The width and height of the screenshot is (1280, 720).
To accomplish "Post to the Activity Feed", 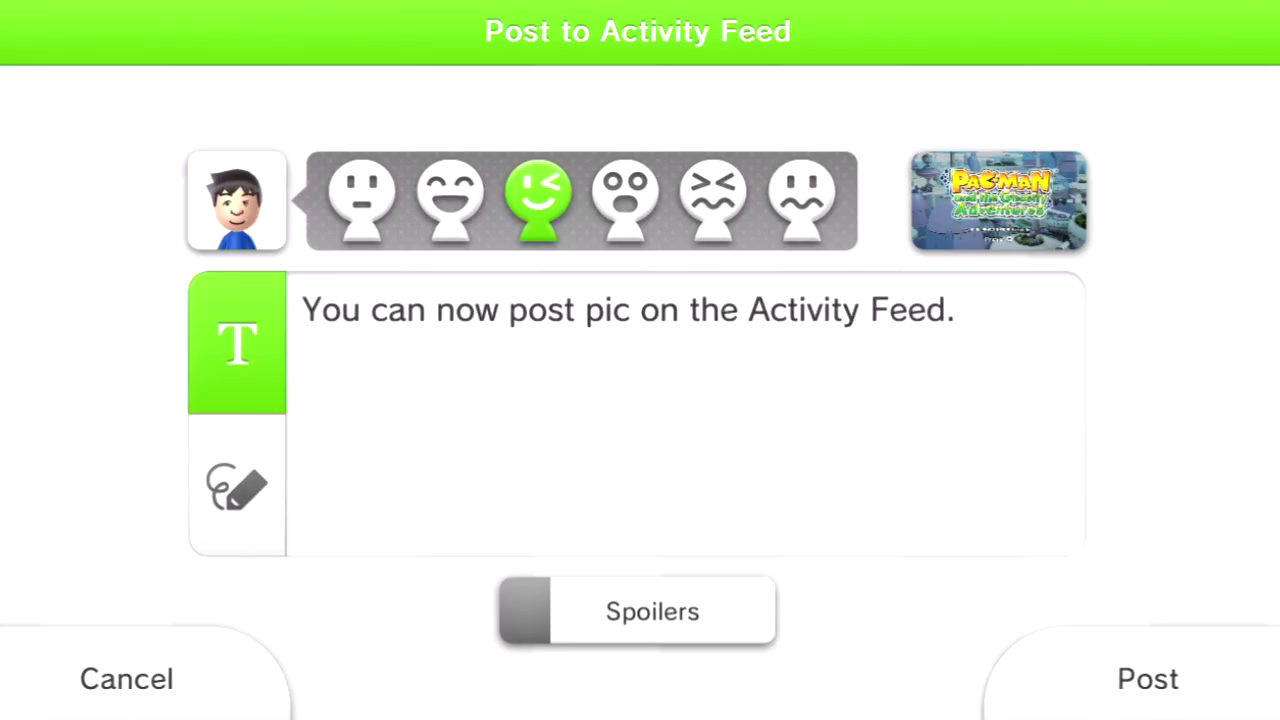I will pyautogui.click(x=1147, y=679).
